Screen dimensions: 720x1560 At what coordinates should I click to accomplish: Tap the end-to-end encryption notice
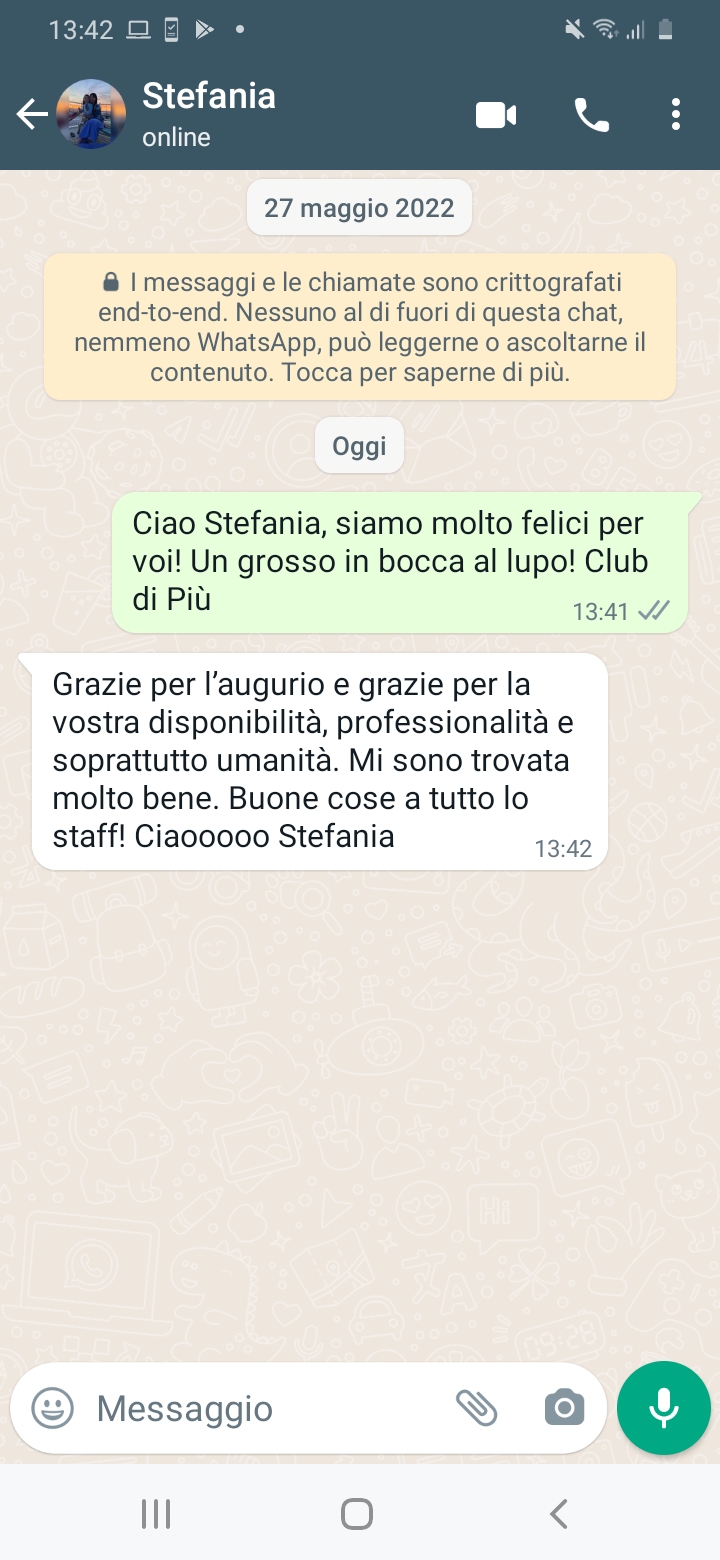click(x=360, y=326)
